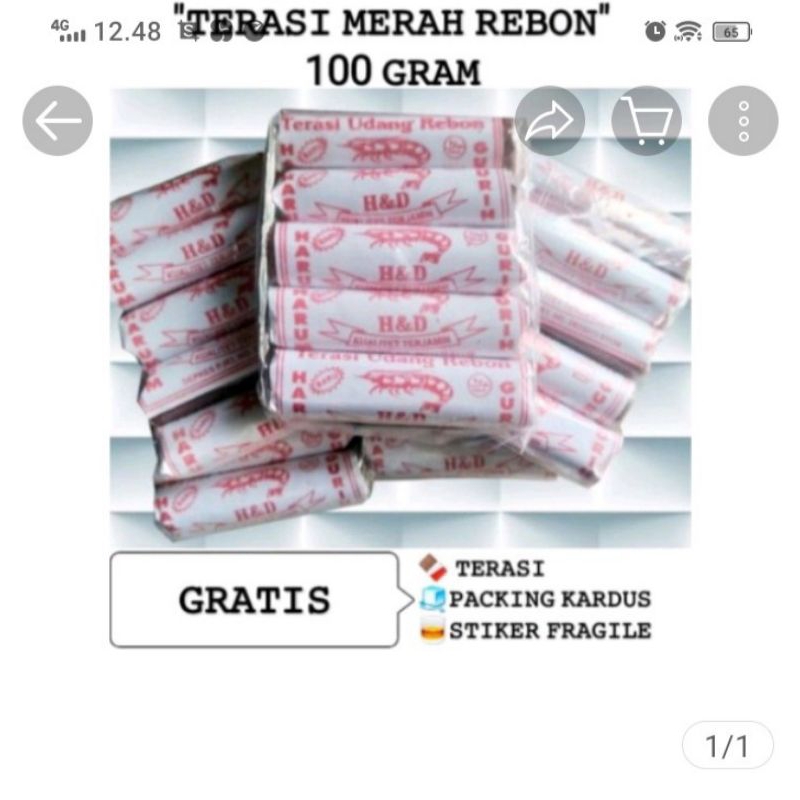Go back using the arrow button
Image resolution: width=800 pixels, height=800 pixels.
(58, 121)
